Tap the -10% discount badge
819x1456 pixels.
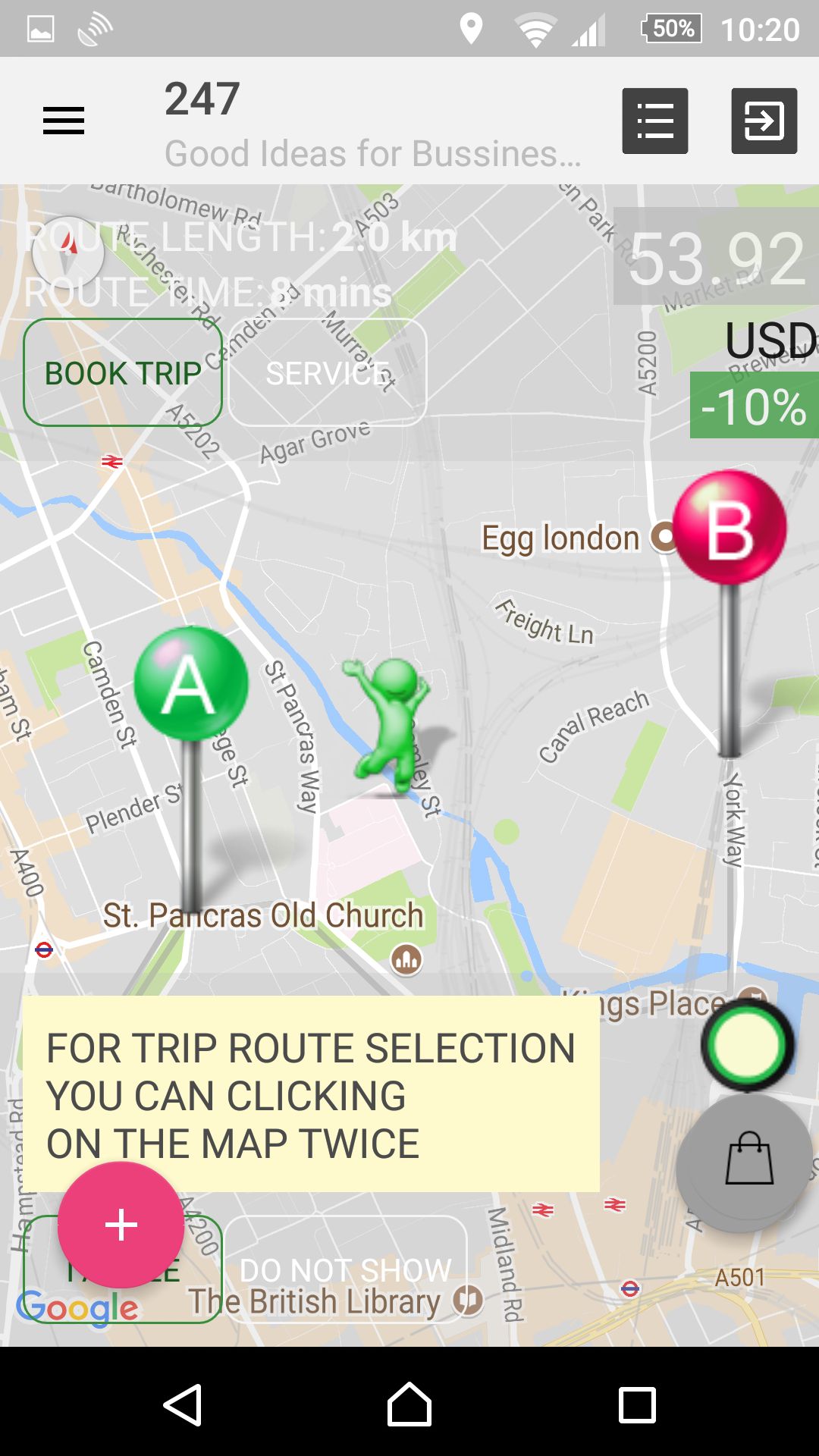755,406
